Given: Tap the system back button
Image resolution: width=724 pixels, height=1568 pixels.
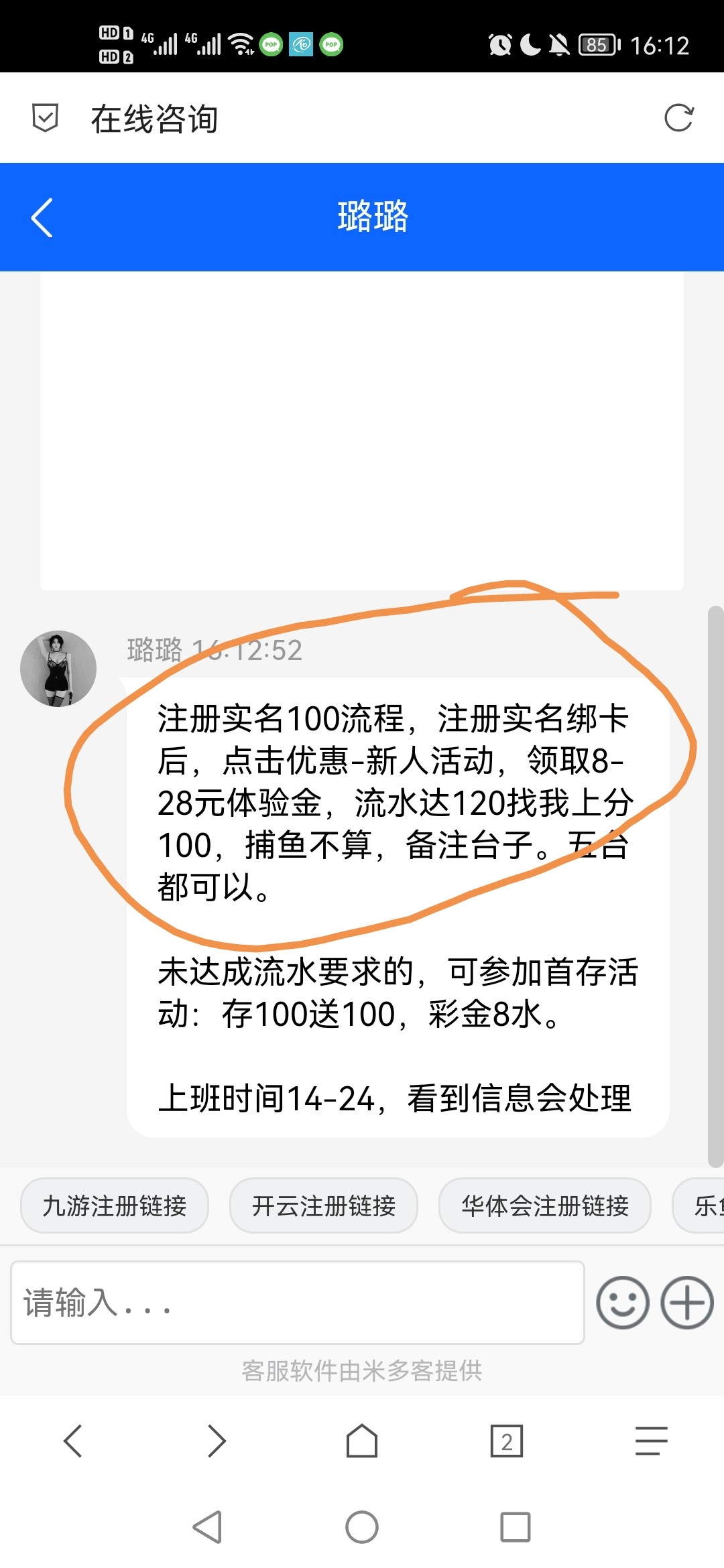Looking at the screenshot, I should (207, 1527).
